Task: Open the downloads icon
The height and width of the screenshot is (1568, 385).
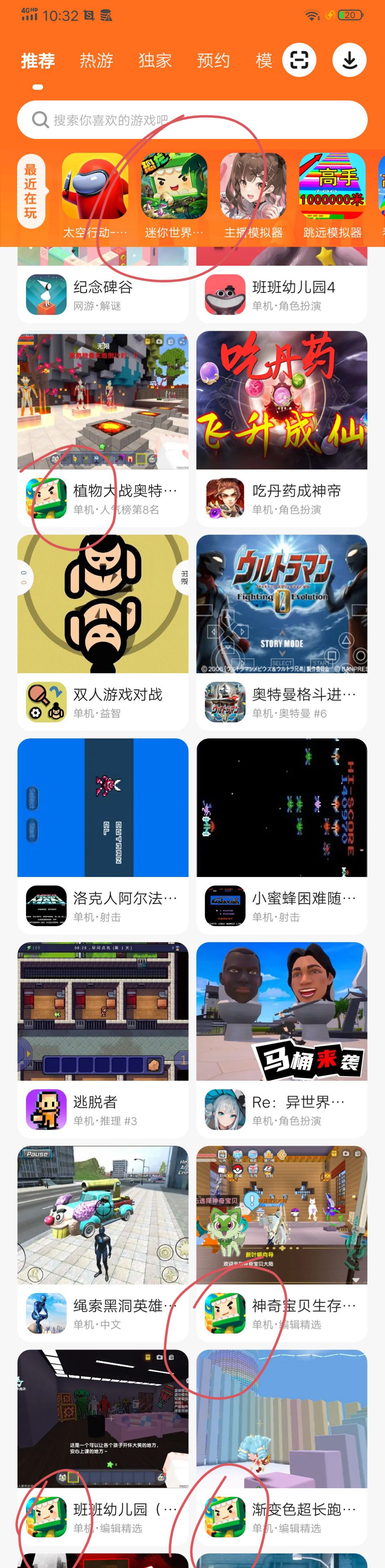Action: click(349, 60)
